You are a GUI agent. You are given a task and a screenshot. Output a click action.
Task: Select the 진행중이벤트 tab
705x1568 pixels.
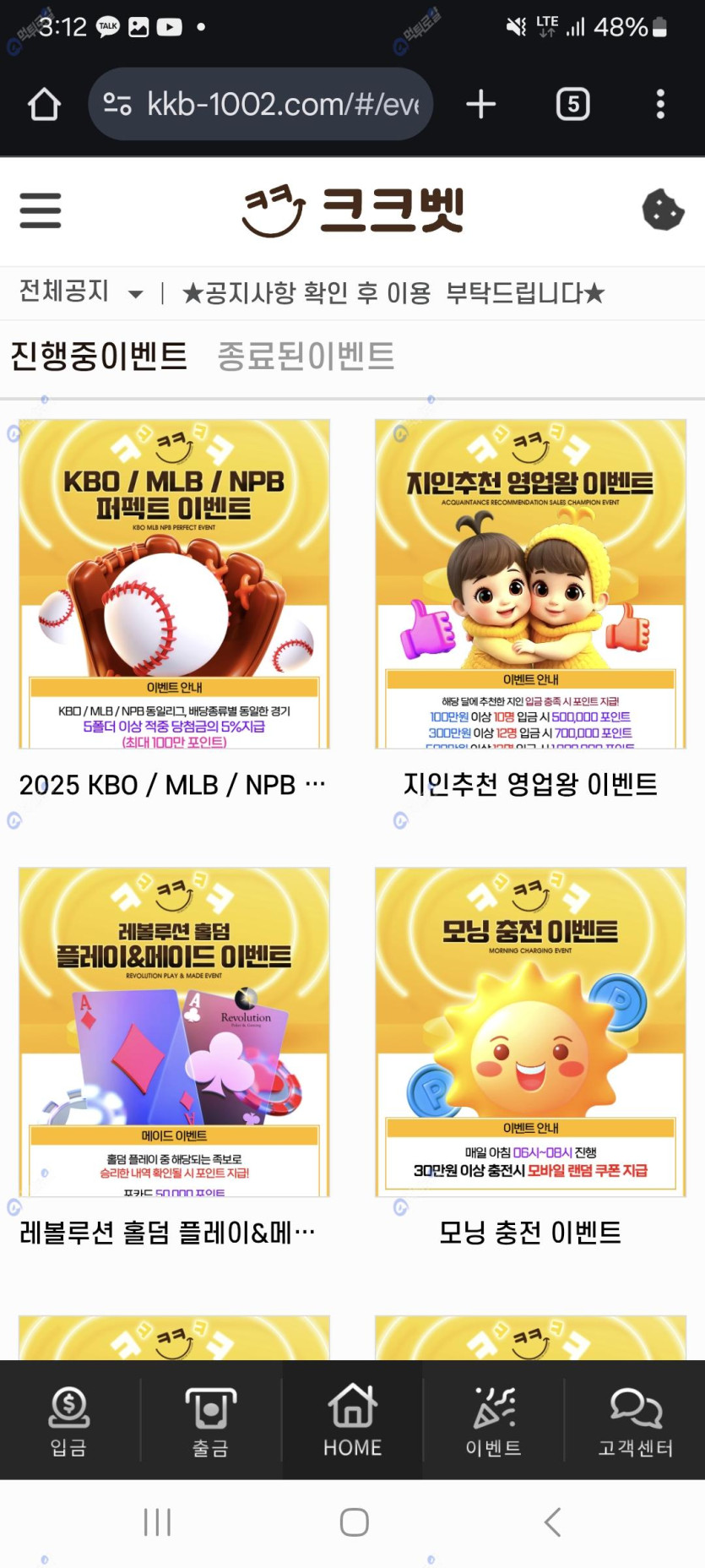coord(98,356)
